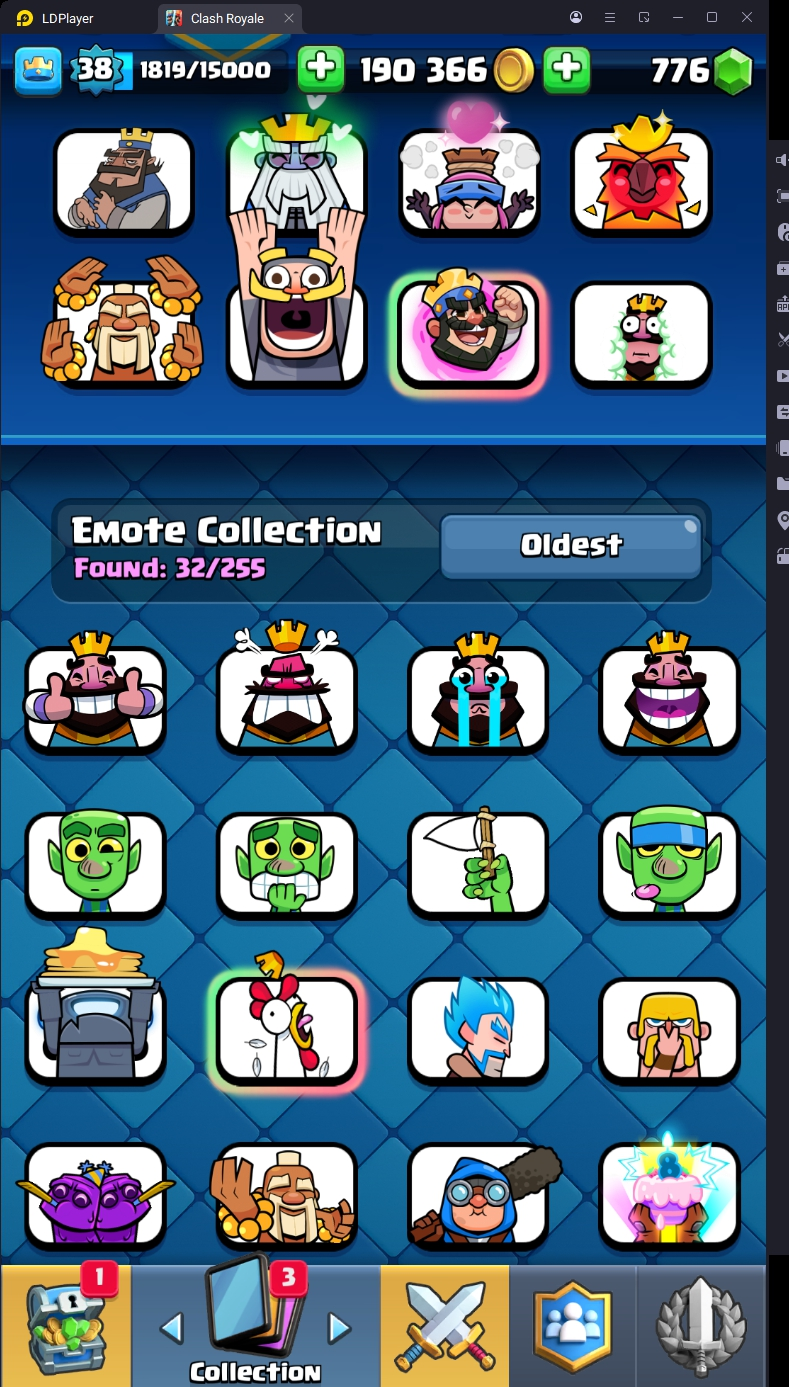Viewport: 789px width, 1387px height.
Task: Go to the next Collection page arrow
Action: pyautogui.click(x=340, y=1328)
